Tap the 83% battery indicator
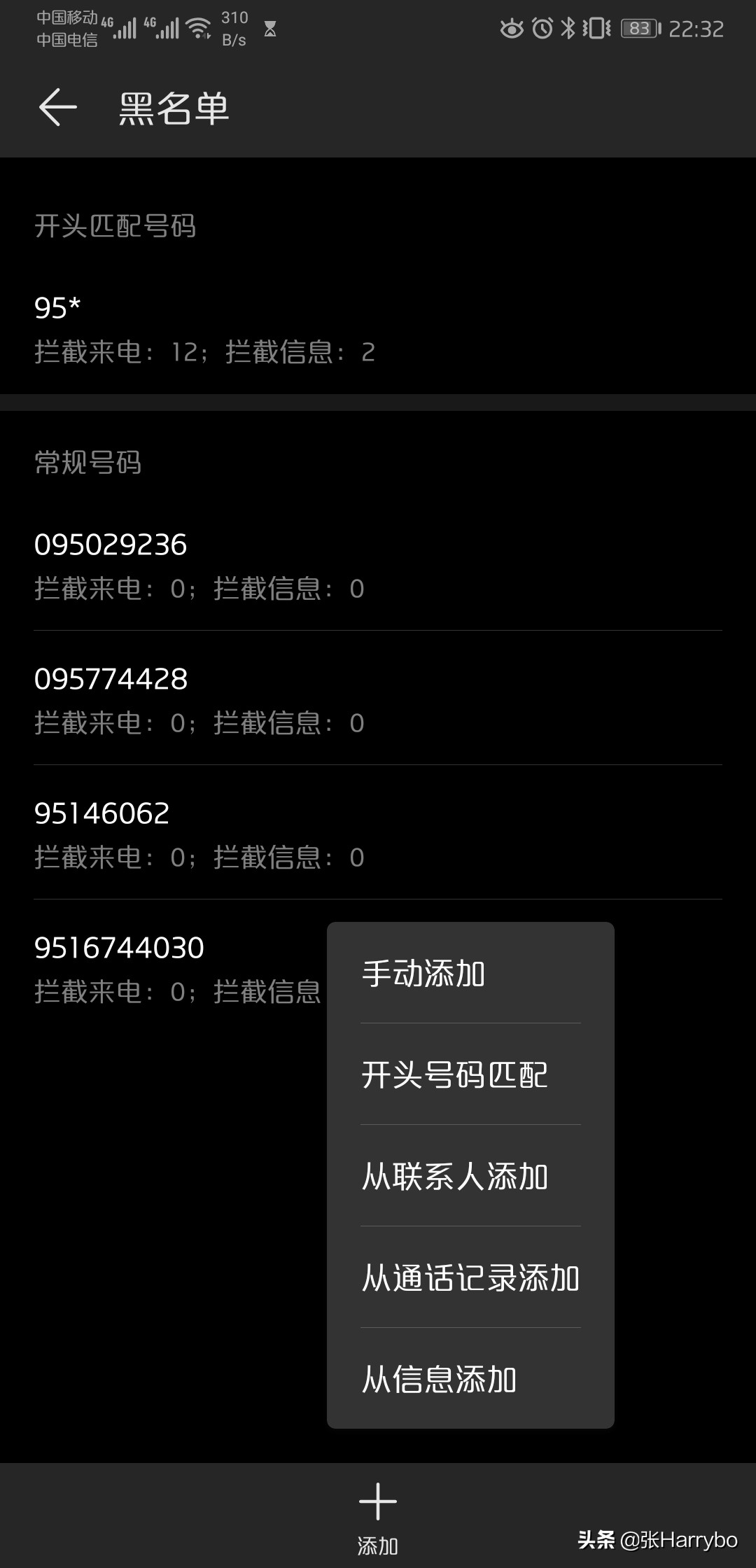The width and height of the screenshot is (756, 1568). pyautogui.click(x=638, y=28)
